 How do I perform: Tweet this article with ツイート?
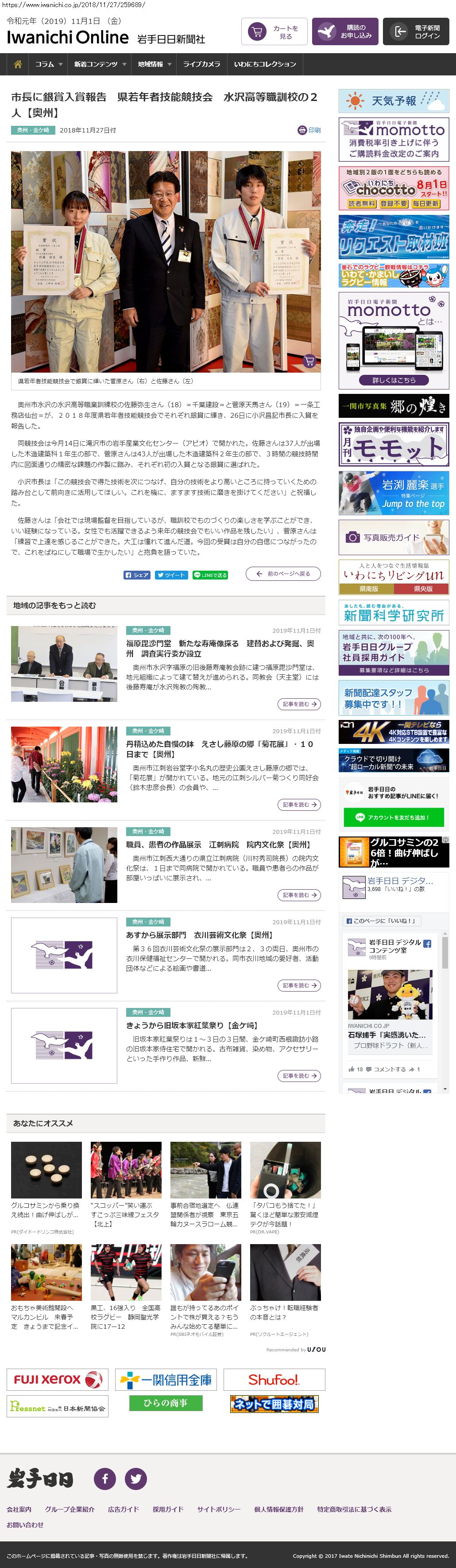(171, 575)
